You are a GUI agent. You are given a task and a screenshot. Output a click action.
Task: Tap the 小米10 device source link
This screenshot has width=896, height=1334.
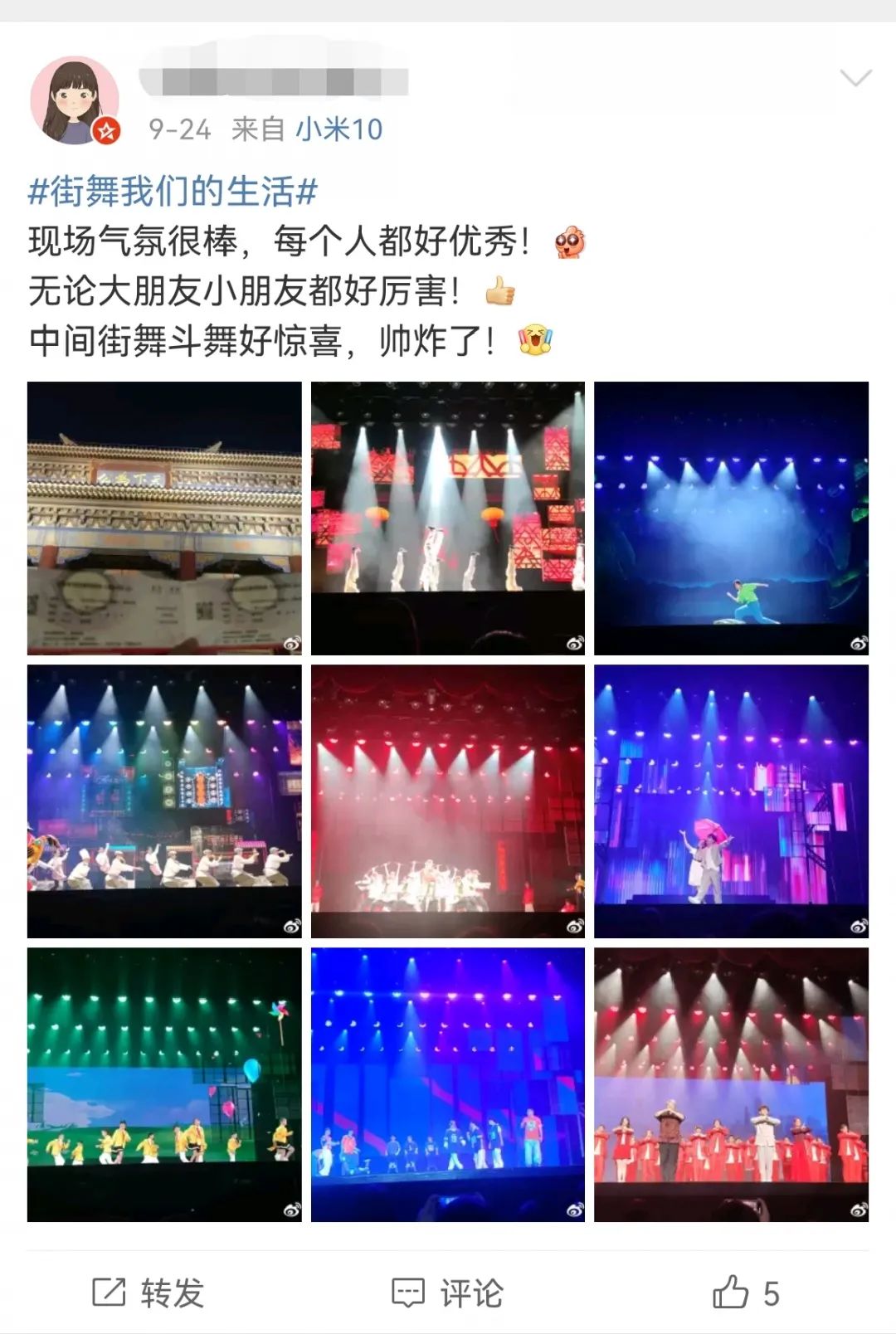[x=339, y=129]
